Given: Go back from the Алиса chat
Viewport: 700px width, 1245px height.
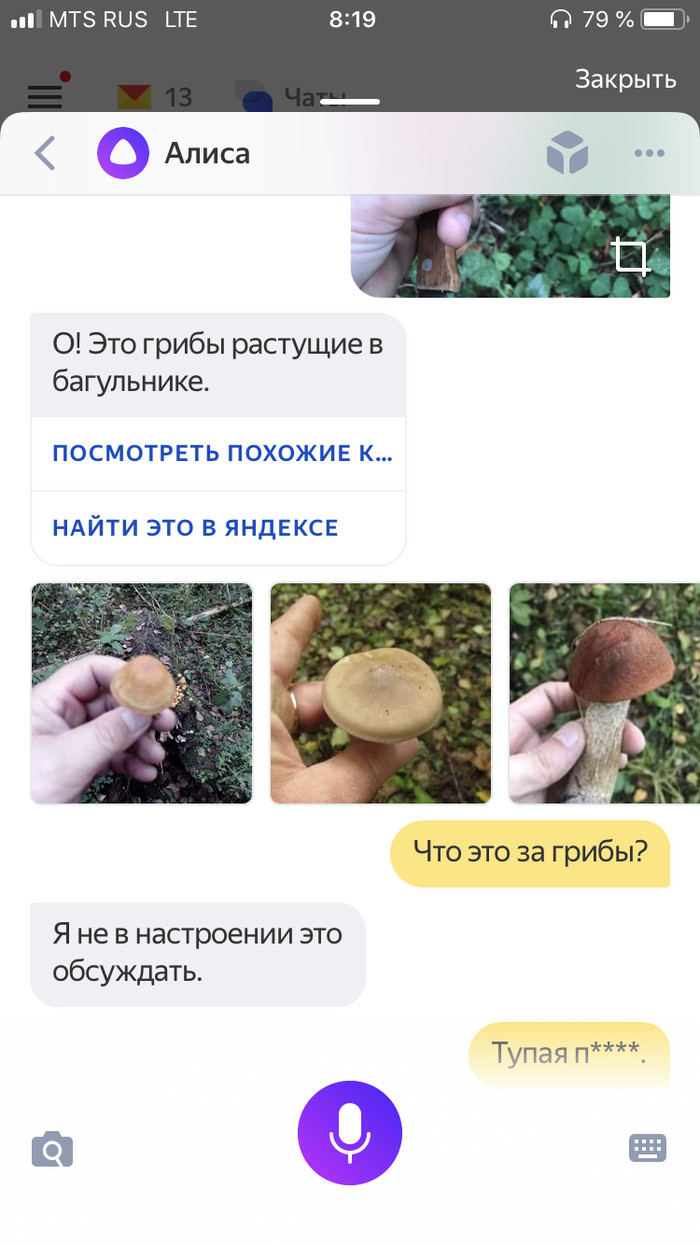Looking at the screenshot, I should tap(45, 154).
